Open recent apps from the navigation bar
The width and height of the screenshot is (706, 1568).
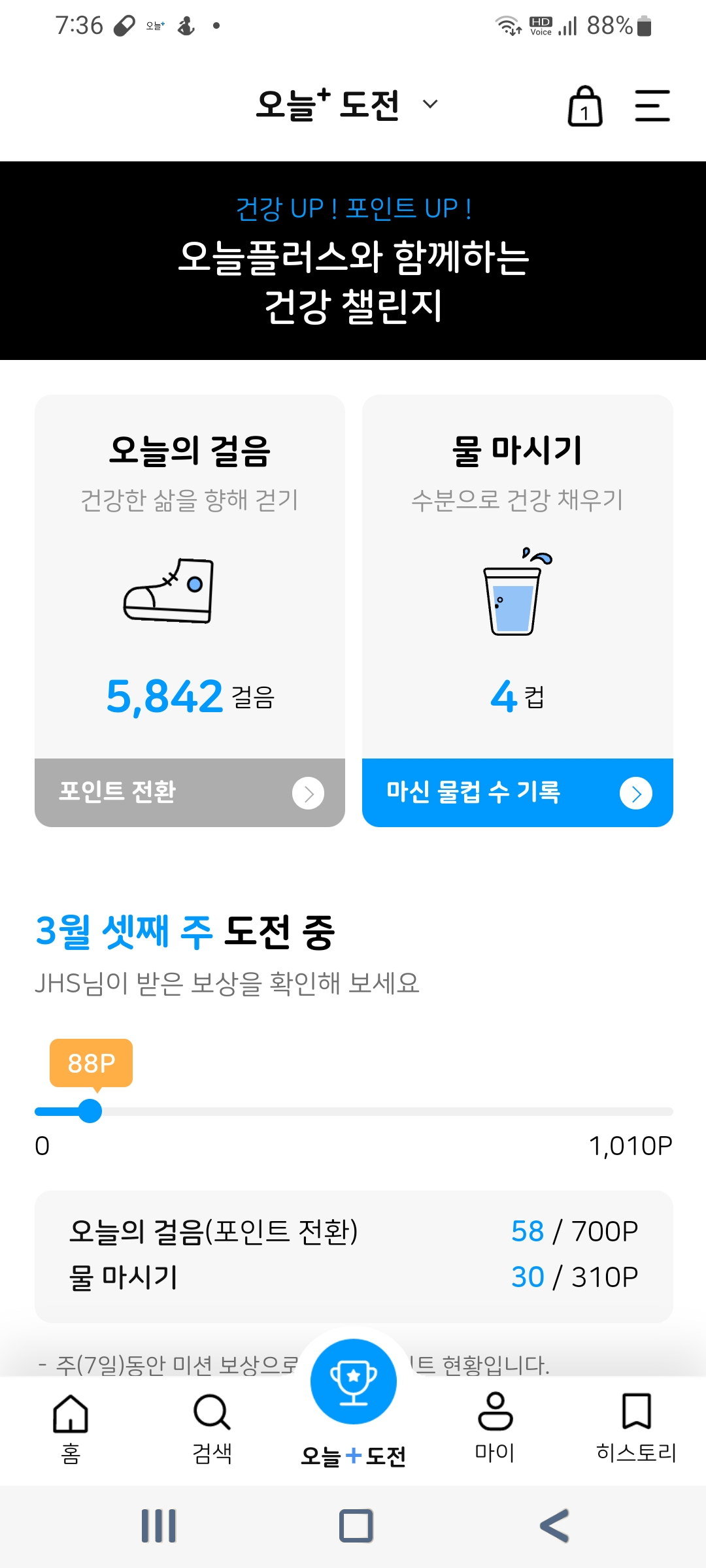point(159,1526)
